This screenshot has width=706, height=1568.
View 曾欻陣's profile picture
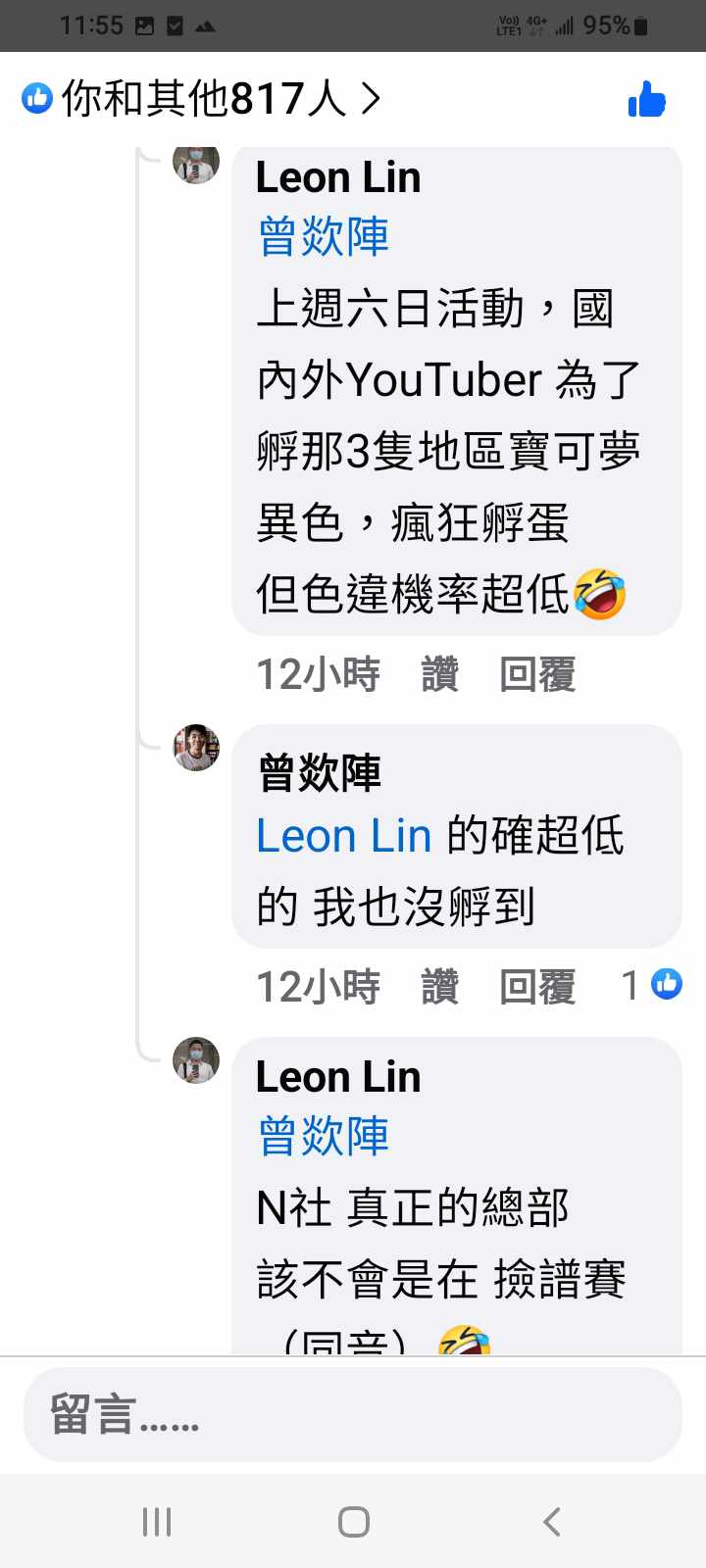coord(196,748)
